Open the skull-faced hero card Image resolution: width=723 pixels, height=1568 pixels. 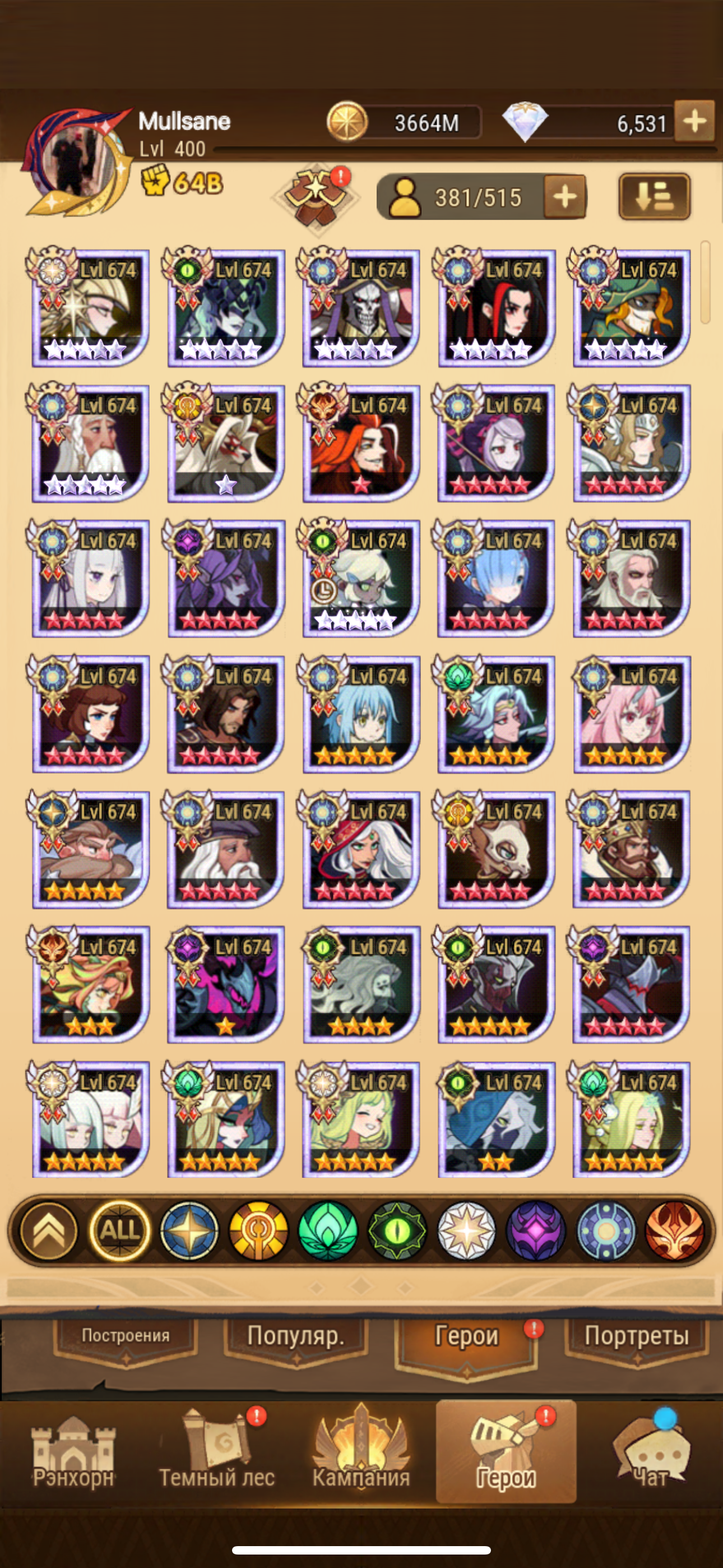coord(361,308)
